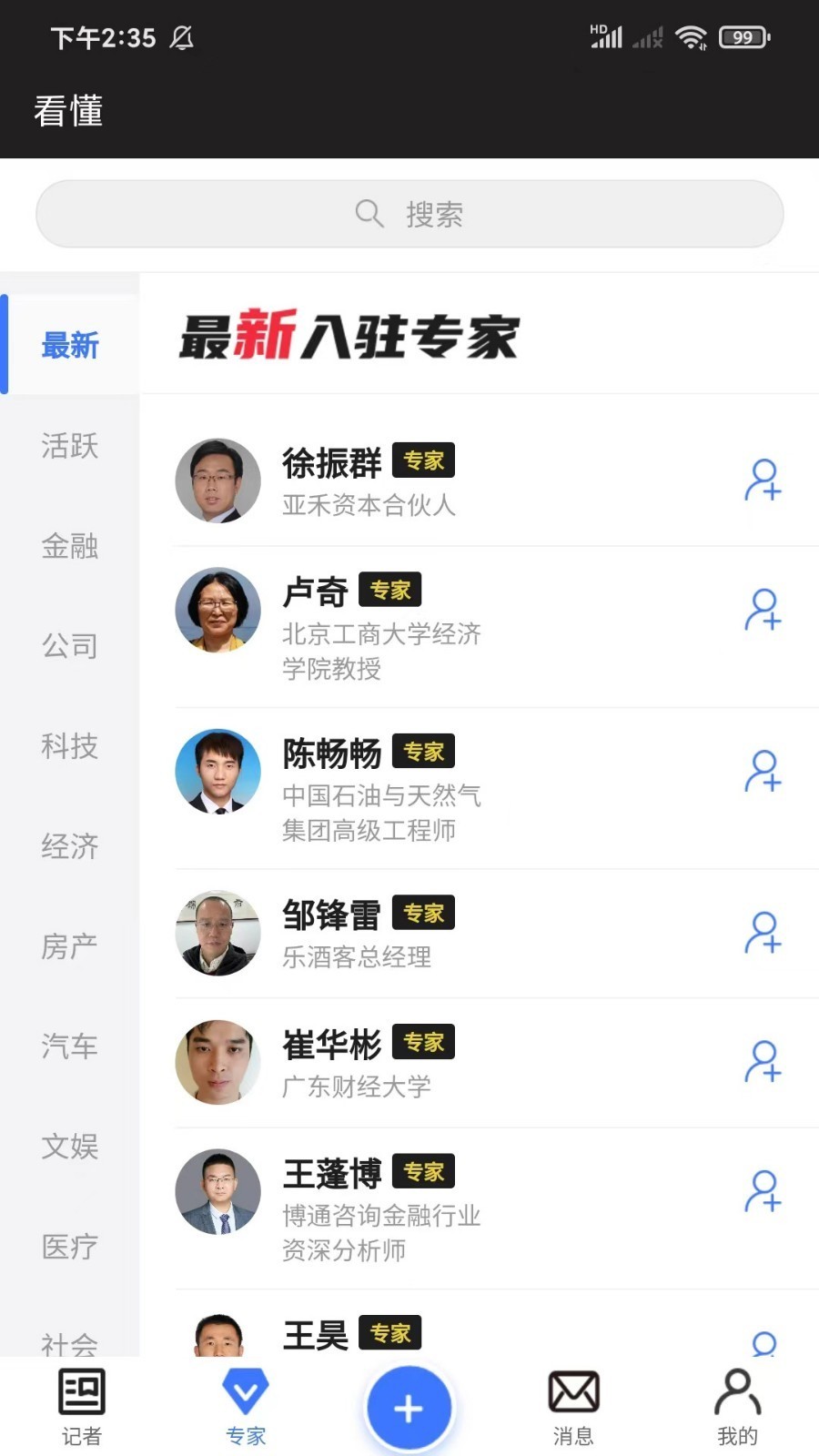Tap the search input field
The image size is (819, 1456).
click(x=409, y=213)
